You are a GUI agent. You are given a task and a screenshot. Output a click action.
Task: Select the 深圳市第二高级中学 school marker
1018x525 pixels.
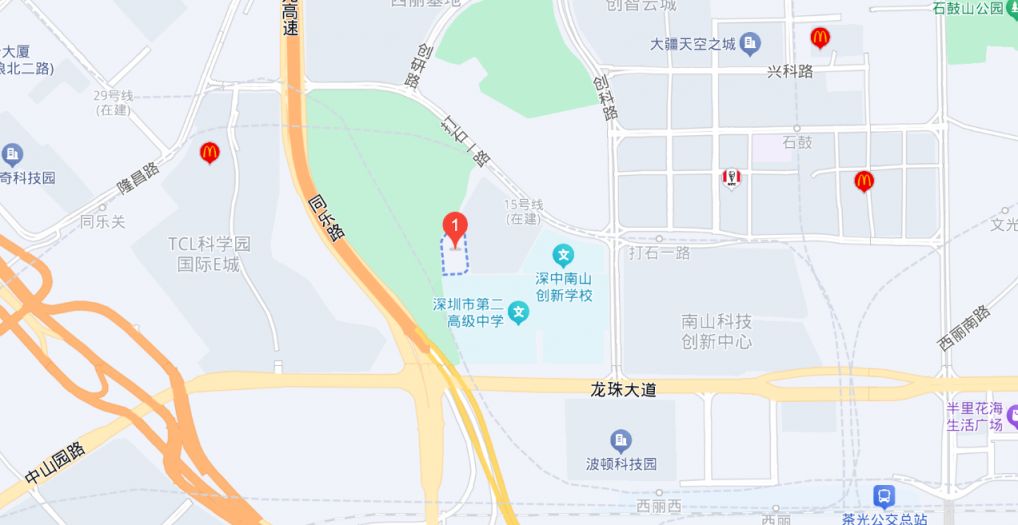pyautogui.click(x=519, y=313)
